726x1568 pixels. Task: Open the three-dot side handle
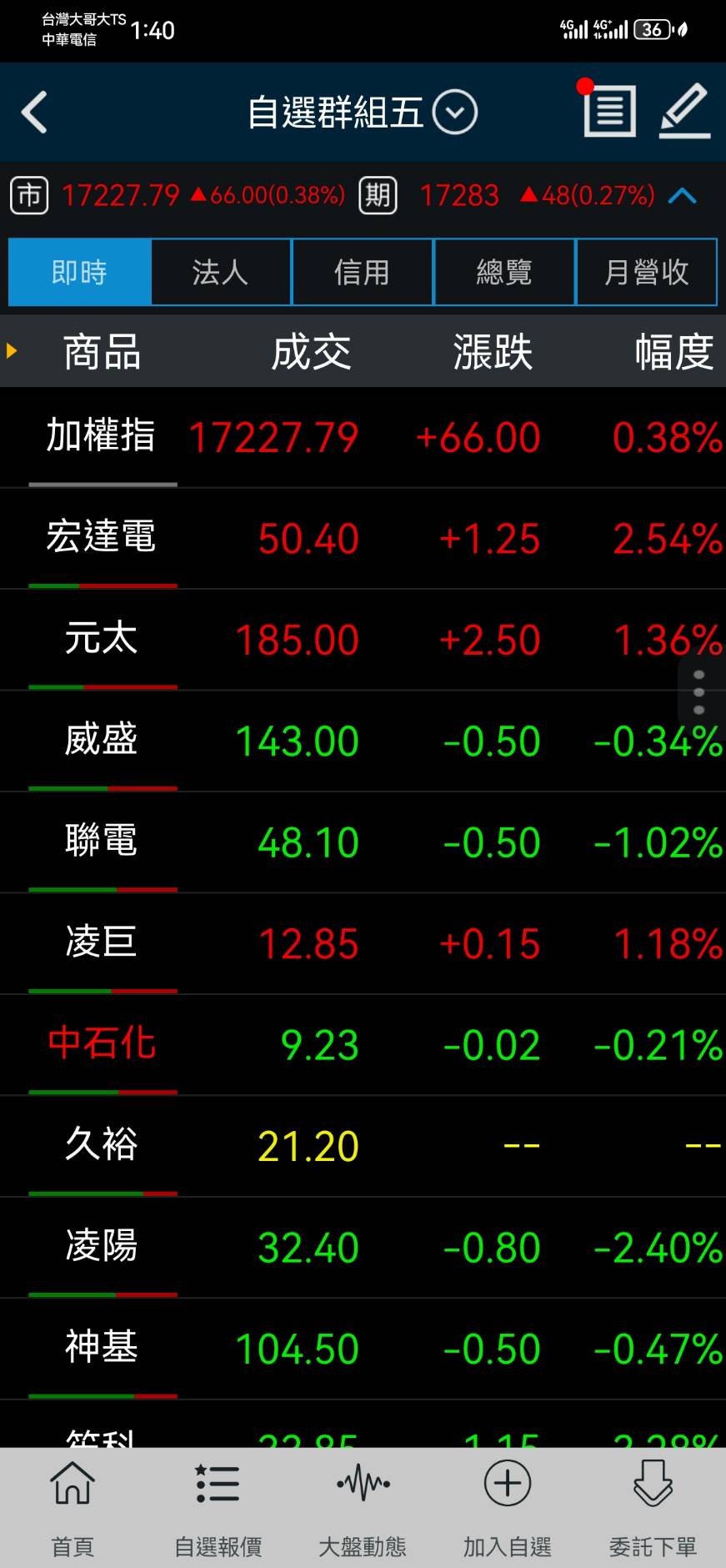[x=699, y=692]
